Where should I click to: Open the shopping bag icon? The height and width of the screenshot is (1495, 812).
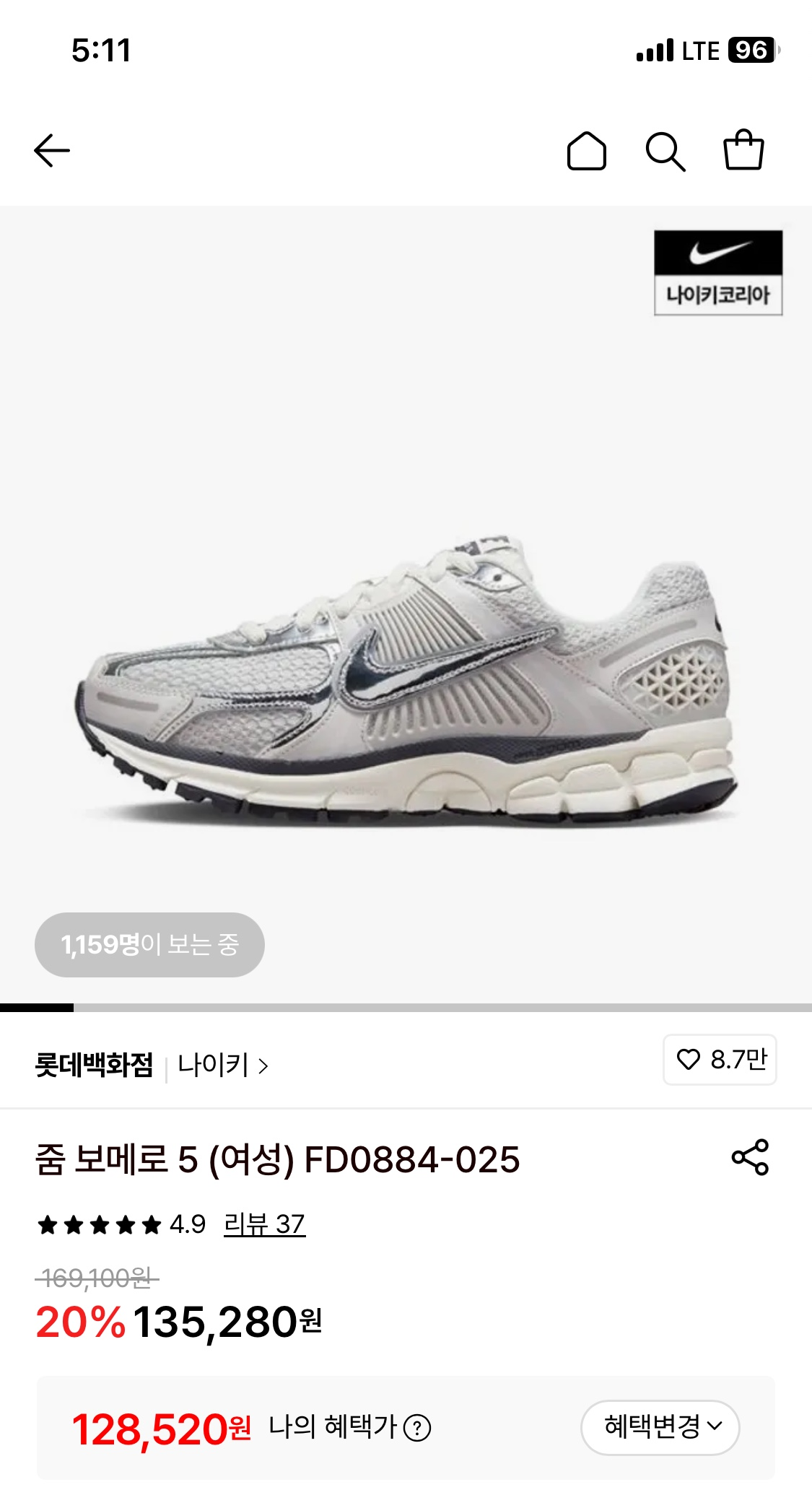tap(746, 151)
